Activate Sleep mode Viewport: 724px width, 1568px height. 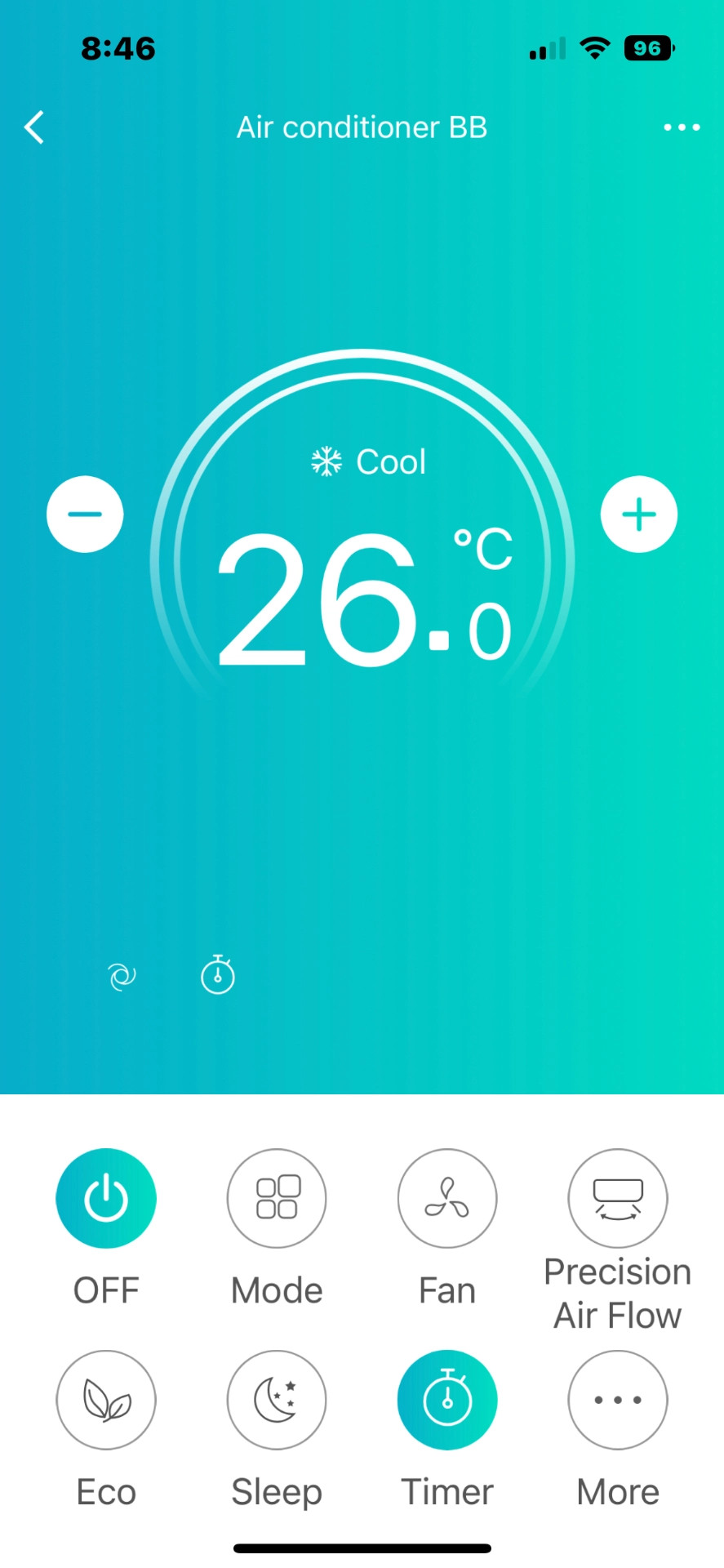click(277, 1400)
